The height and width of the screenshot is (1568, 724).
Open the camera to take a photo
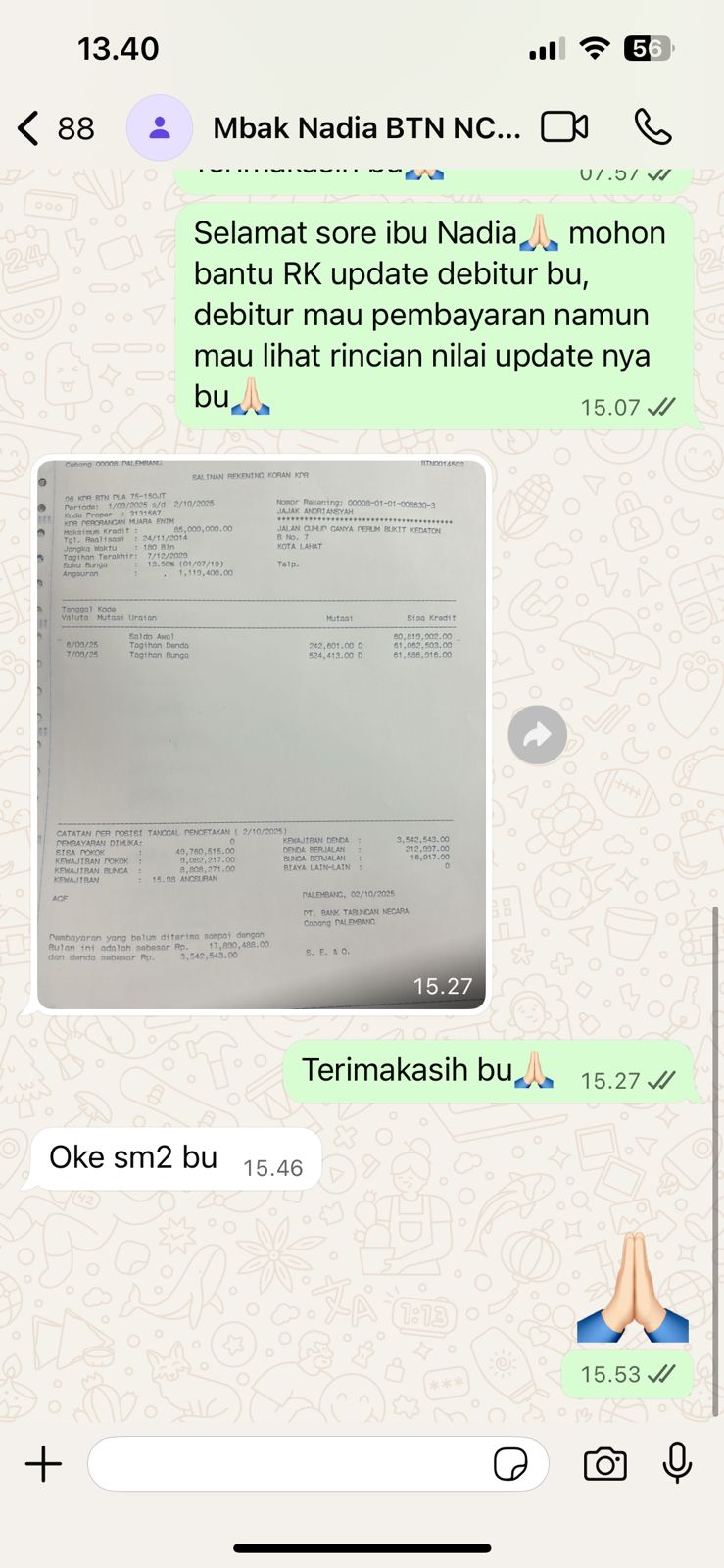(604, 1464)
